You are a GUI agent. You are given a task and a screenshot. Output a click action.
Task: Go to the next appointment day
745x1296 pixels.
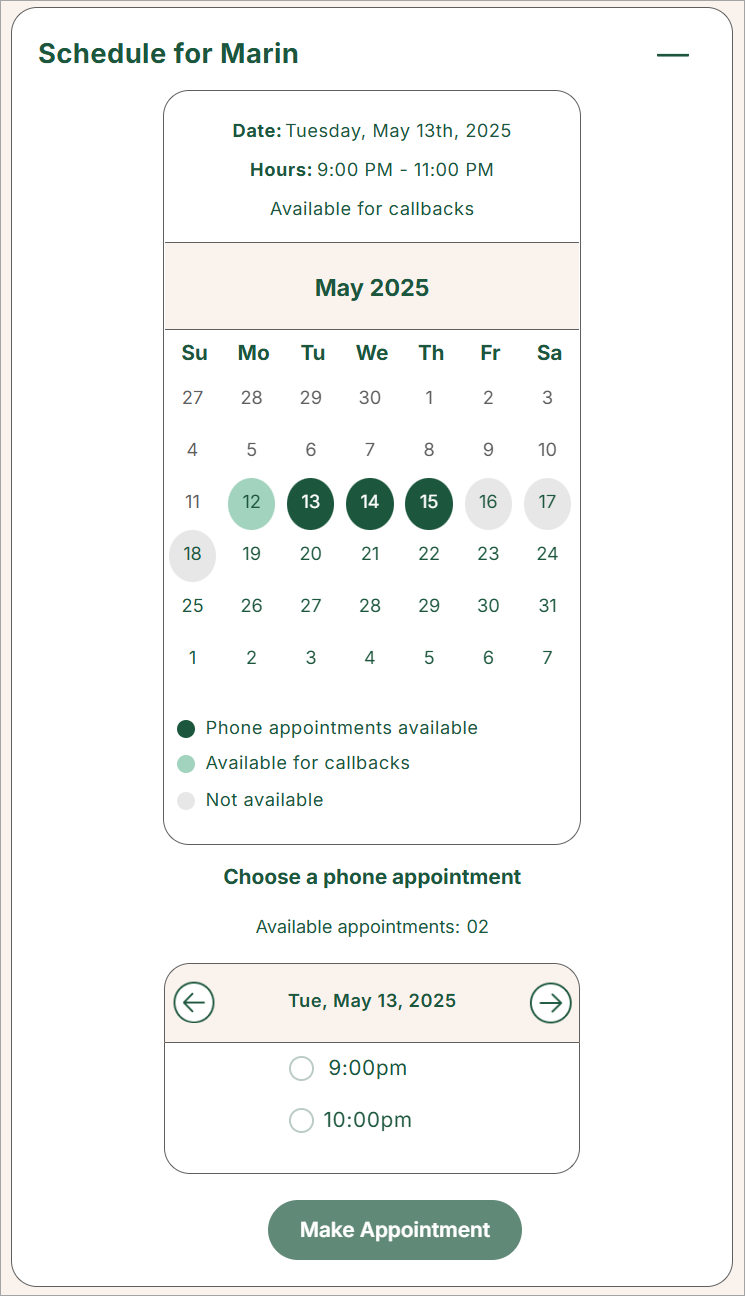[550, 1002]
